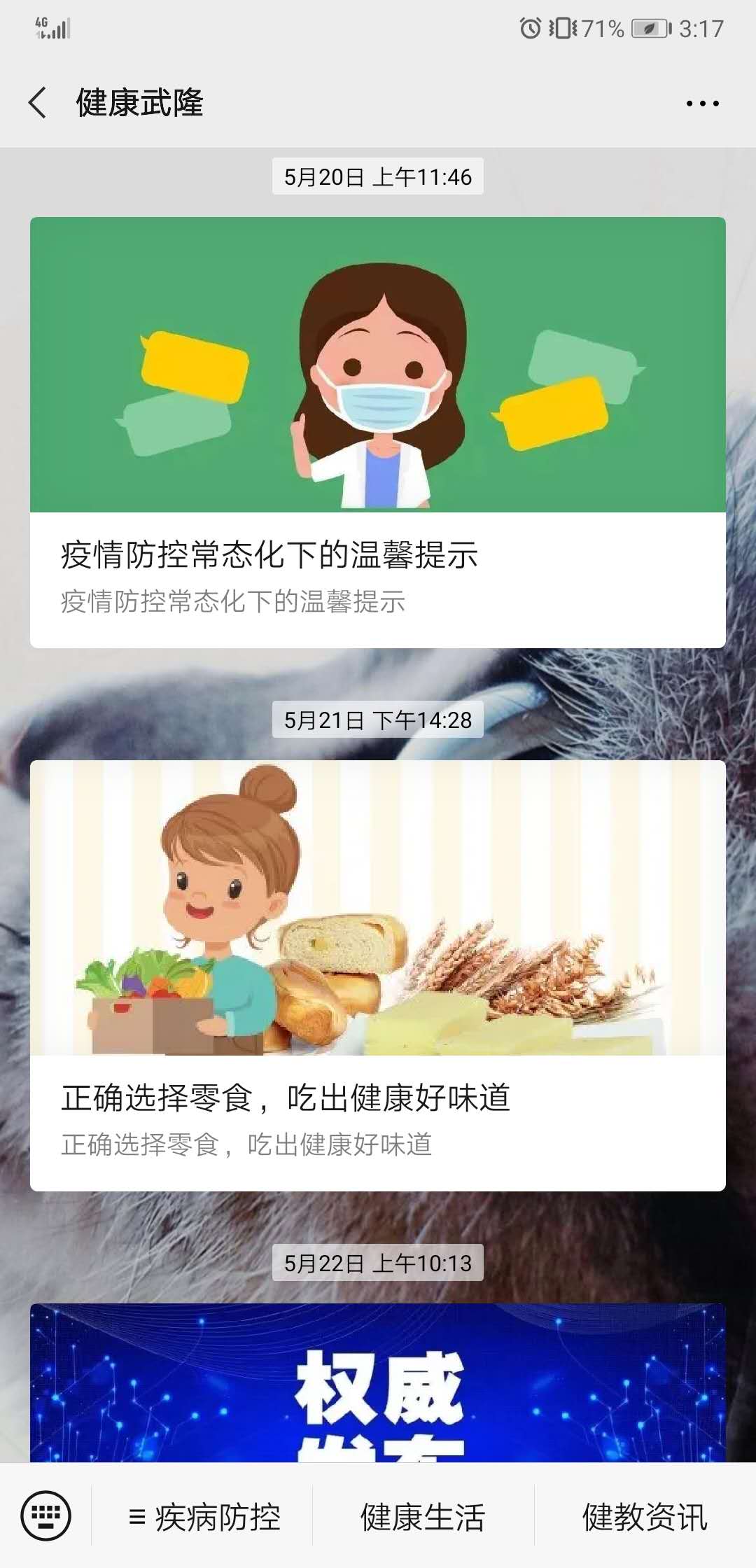The height and width of the screenshot is (1568, 756).
Task: Go back from 健康武隆 chat
Action: [38, 103]
